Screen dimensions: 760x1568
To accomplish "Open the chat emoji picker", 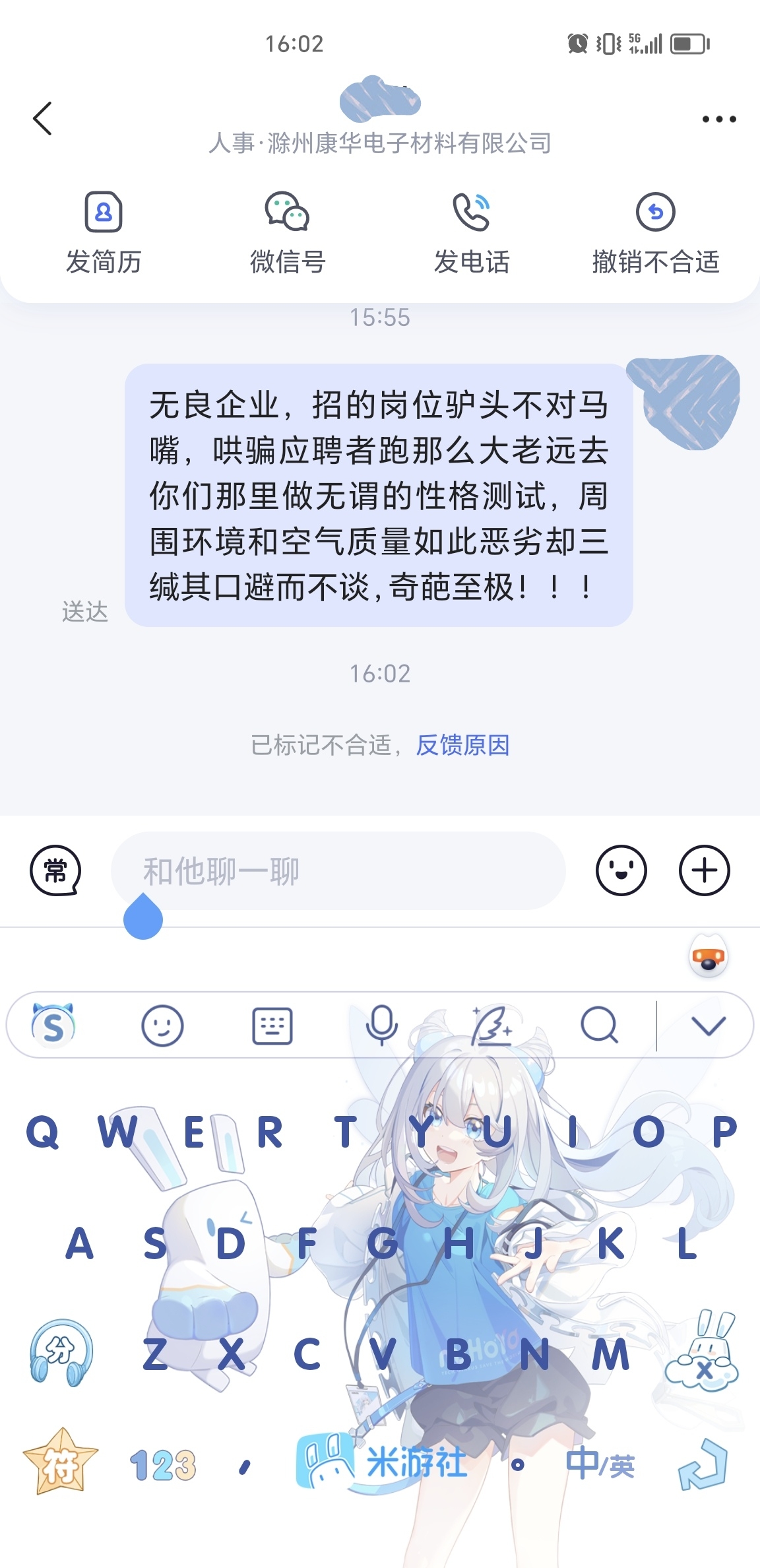I will pyautogui.click(x=621, y=870).
